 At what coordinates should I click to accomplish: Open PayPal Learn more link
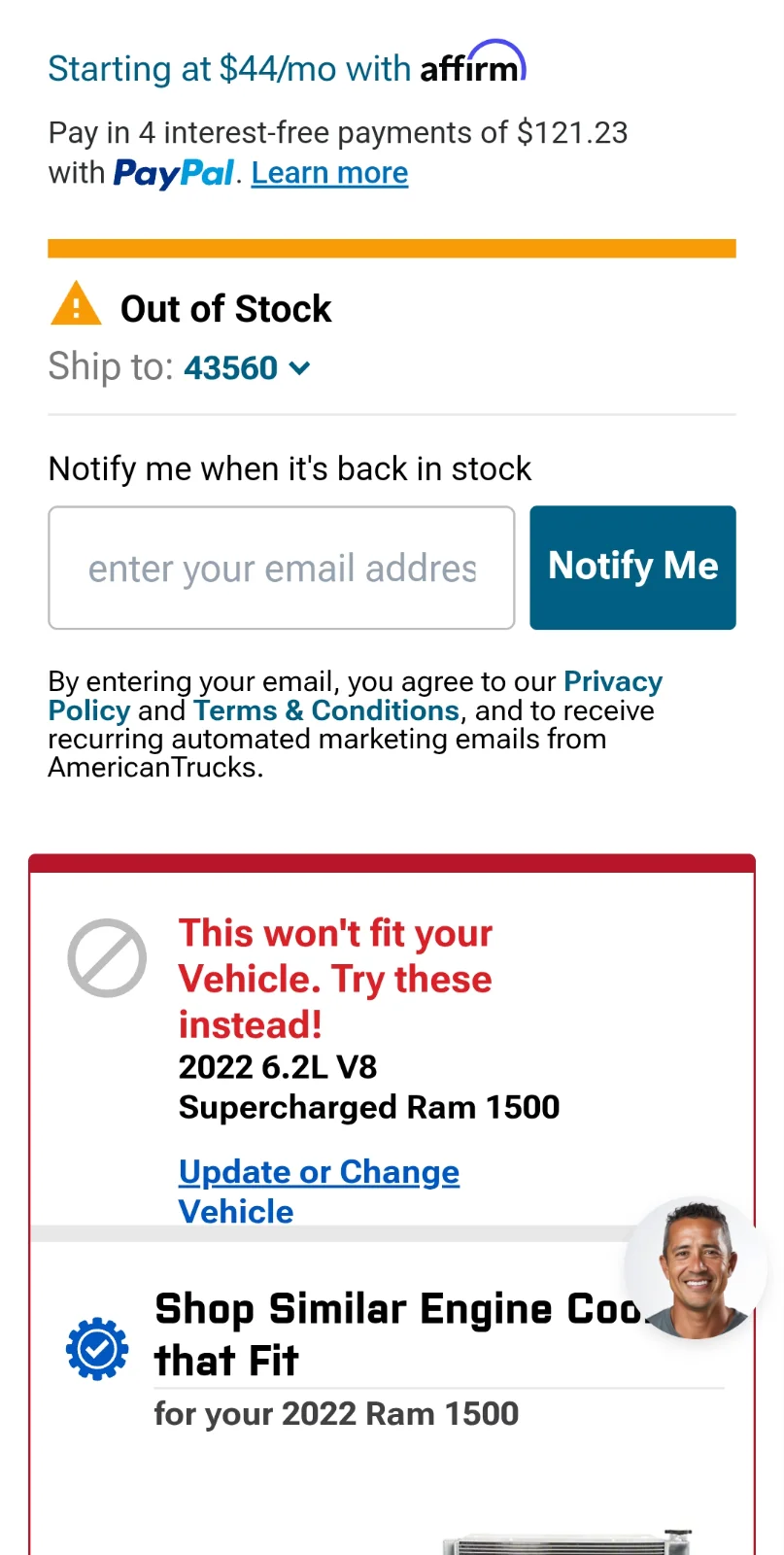coord(329,173)
